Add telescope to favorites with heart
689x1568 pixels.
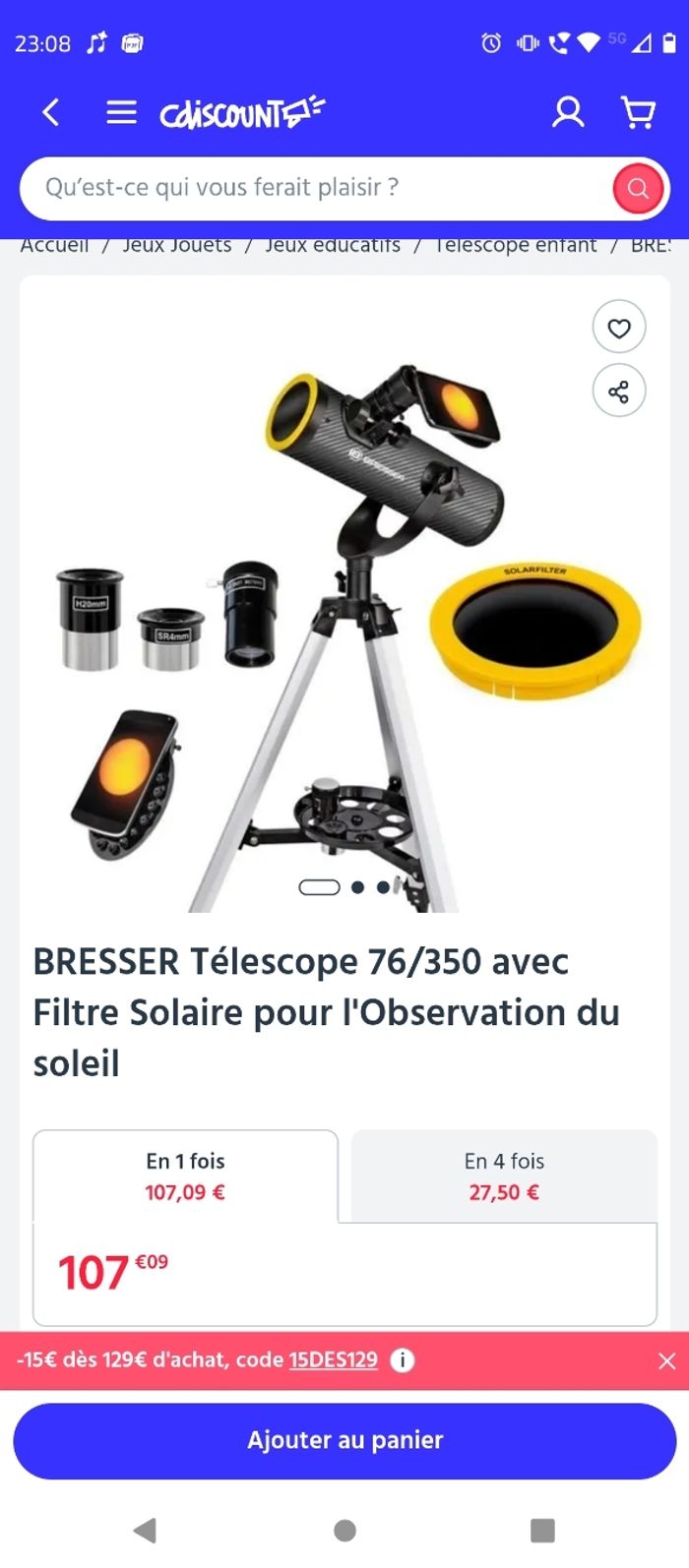coord(618,328)
